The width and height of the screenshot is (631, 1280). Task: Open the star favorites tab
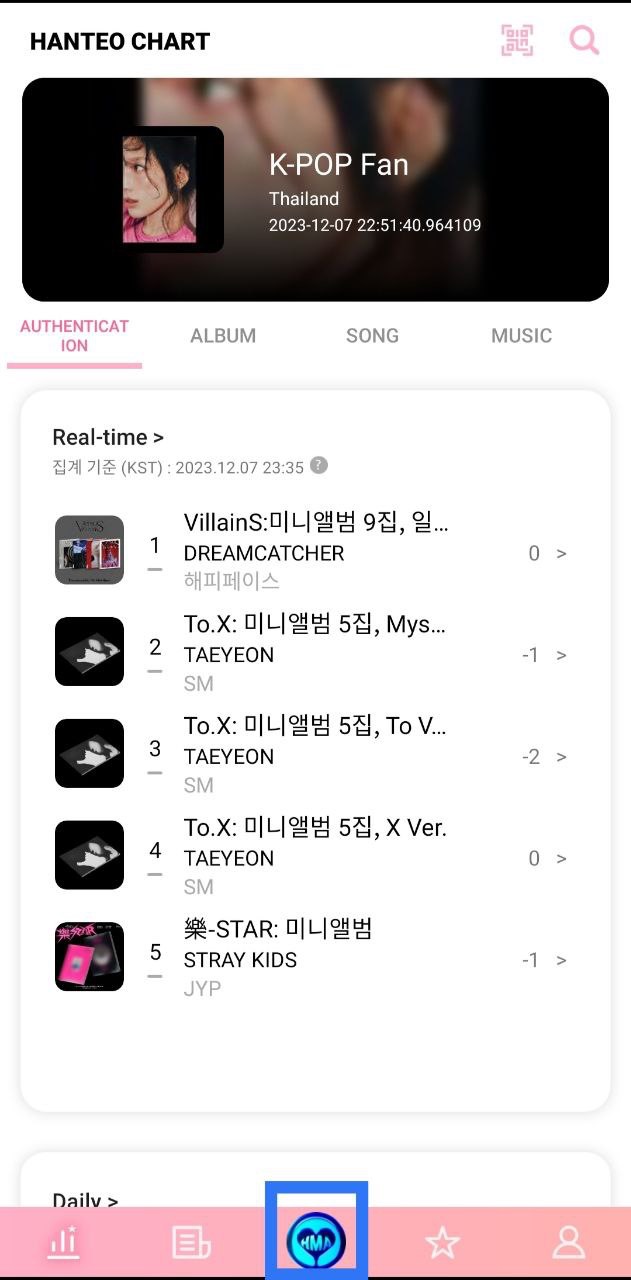442,1243
